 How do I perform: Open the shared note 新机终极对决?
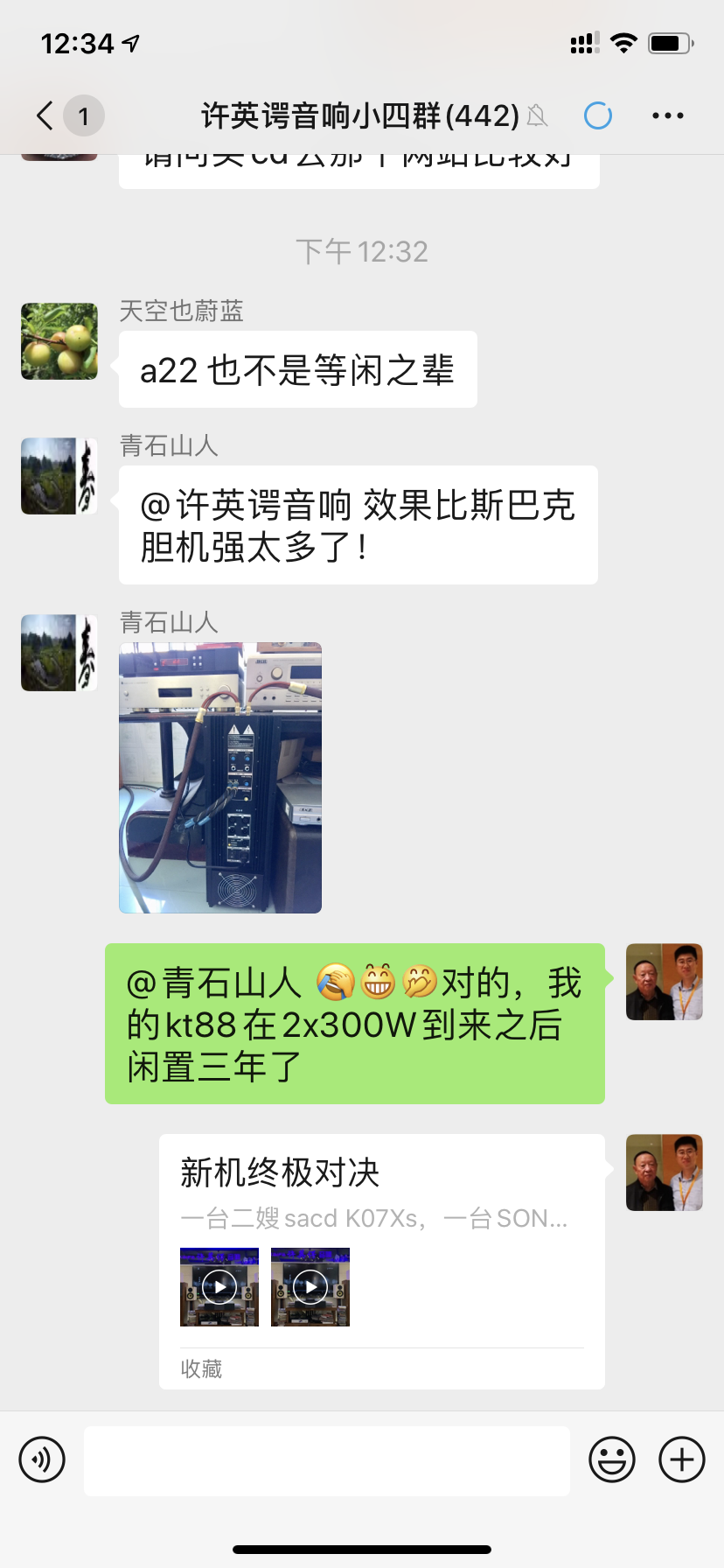tap(381, 1260)
